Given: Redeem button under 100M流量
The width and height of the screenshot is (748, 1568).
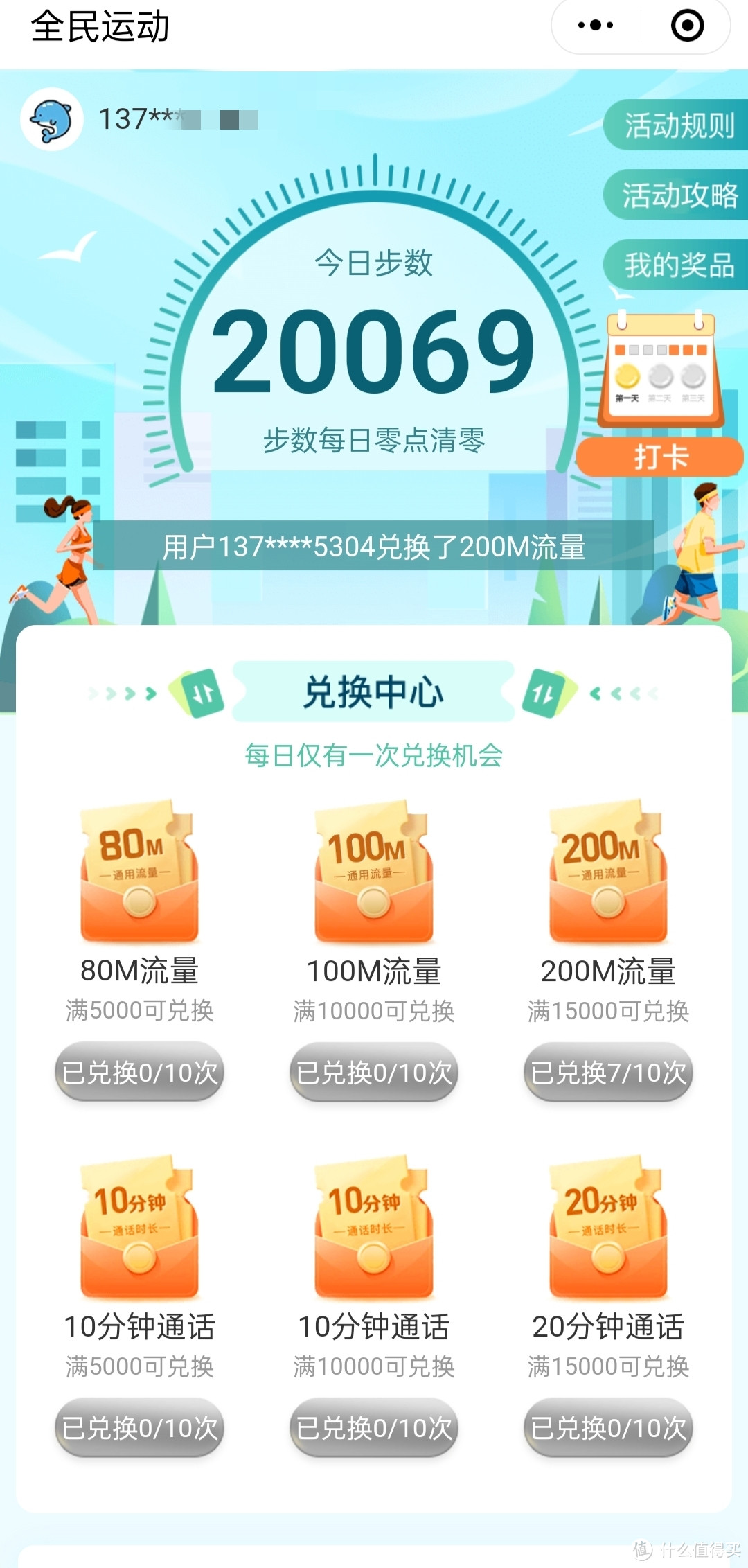Looking at the screenshot, I should [374, 1072].
